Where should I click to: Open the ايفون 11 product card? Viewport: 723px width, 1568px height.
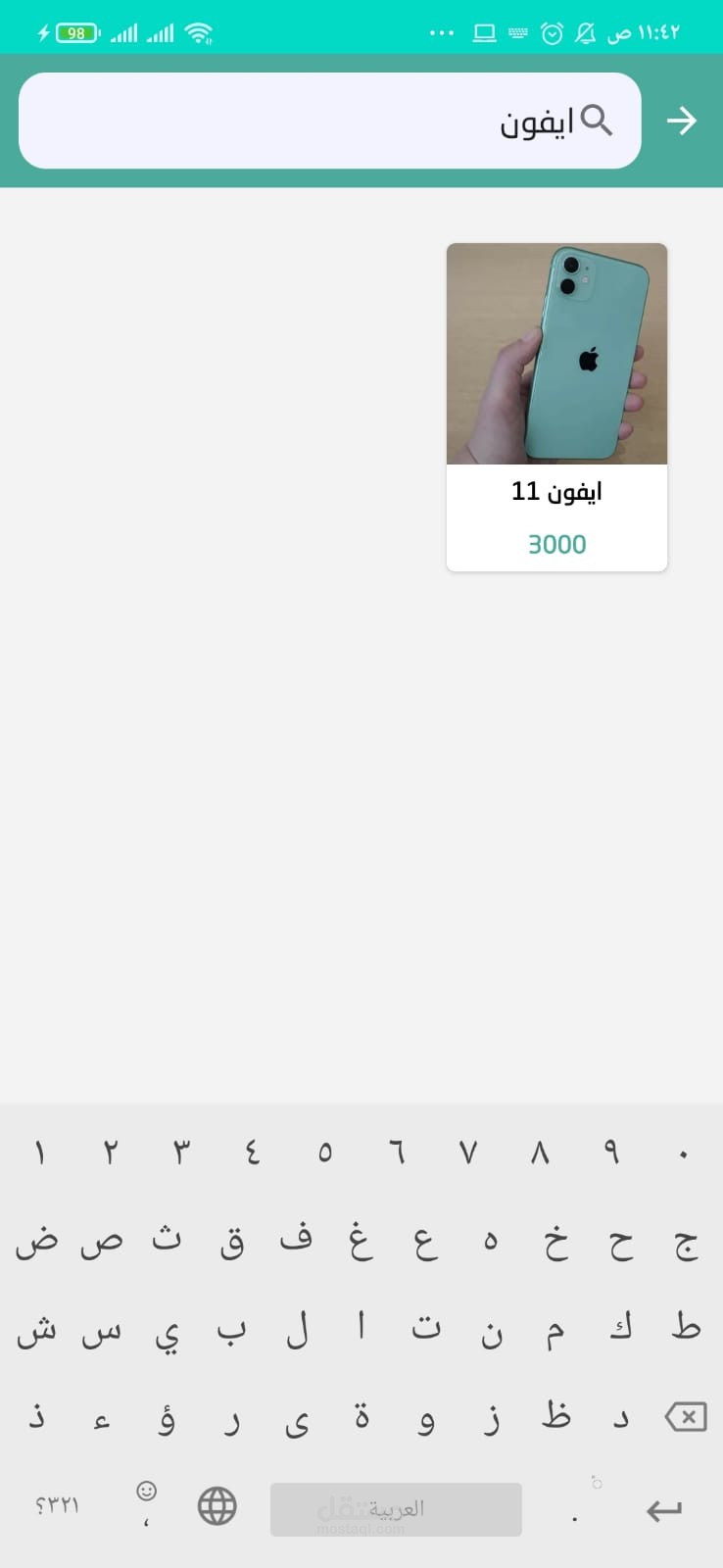[556, 407]
